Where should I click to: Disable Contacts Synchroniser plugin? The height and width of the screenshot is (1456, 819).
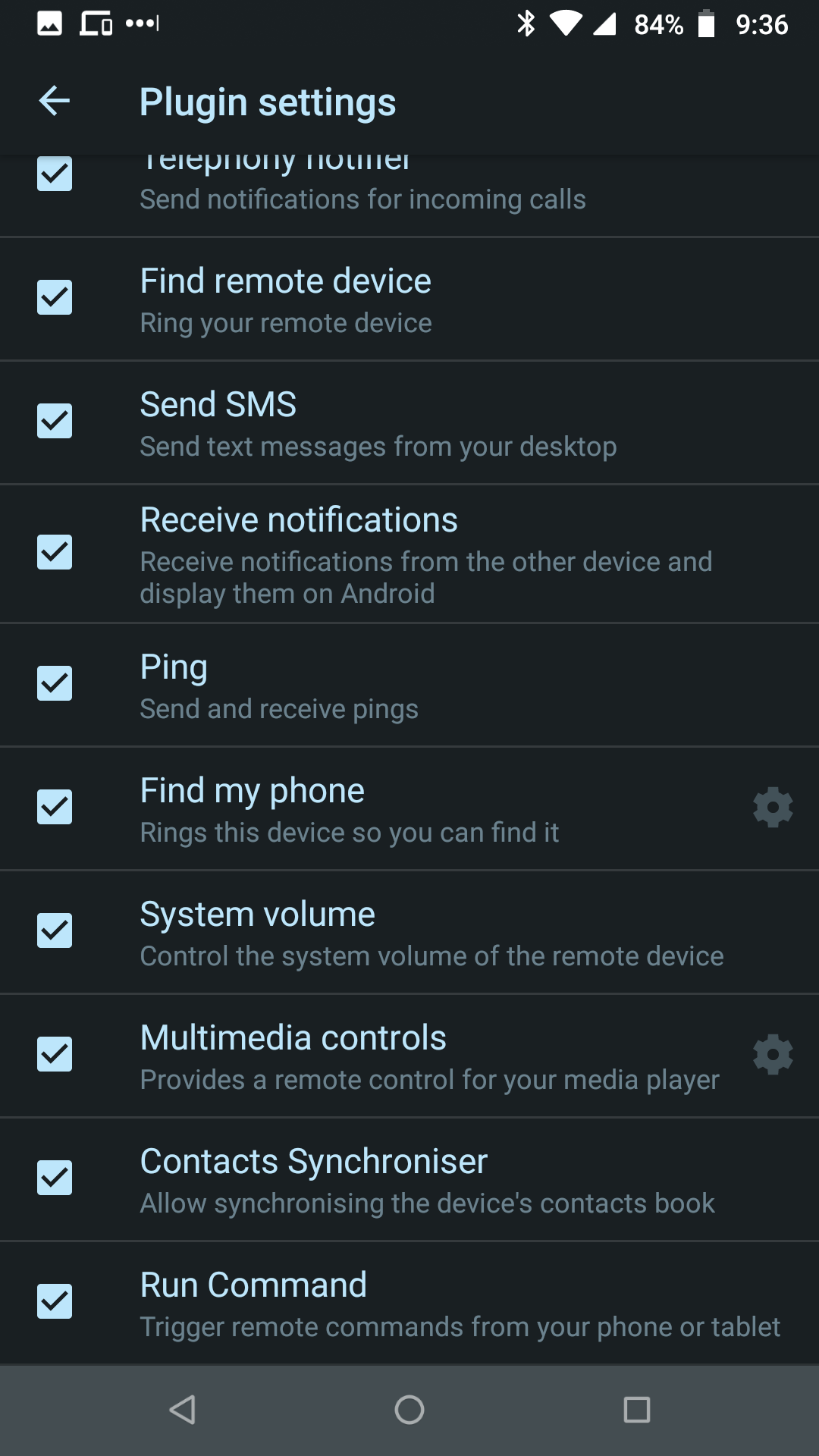pos(55,1178)
